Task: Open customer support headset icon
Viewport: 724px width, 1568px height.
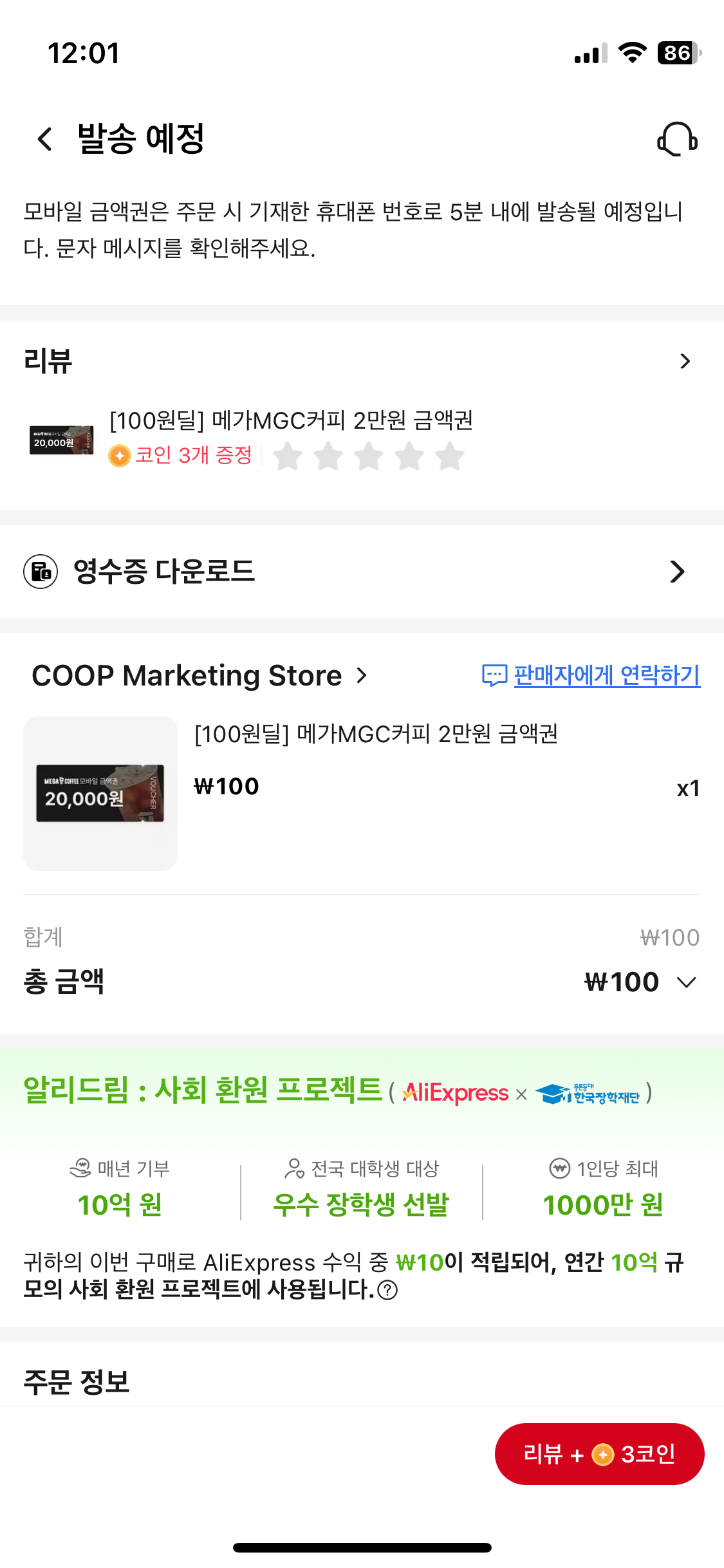Action: coord(677,139)
